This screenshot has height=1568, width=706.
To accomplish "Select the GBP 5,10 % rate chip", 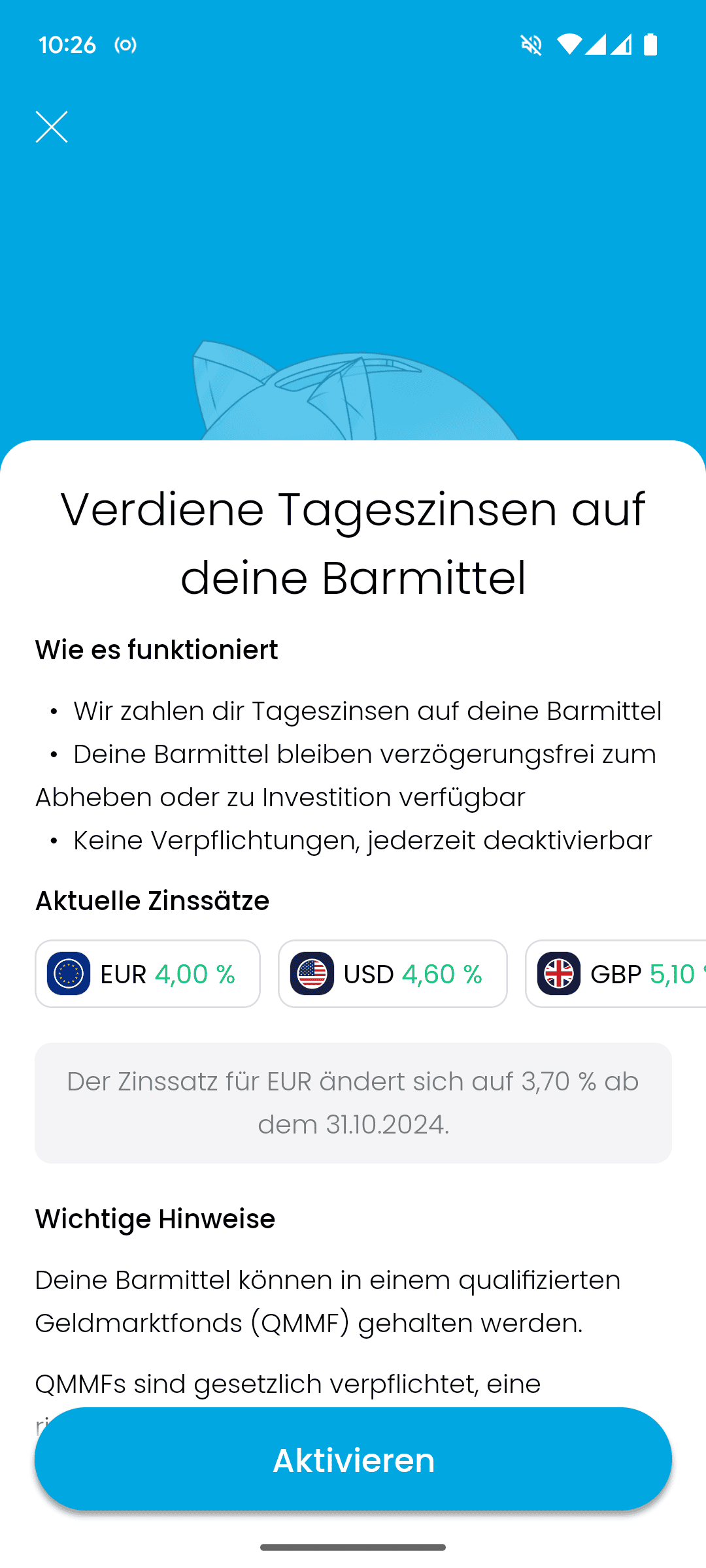I will point(616,974).
